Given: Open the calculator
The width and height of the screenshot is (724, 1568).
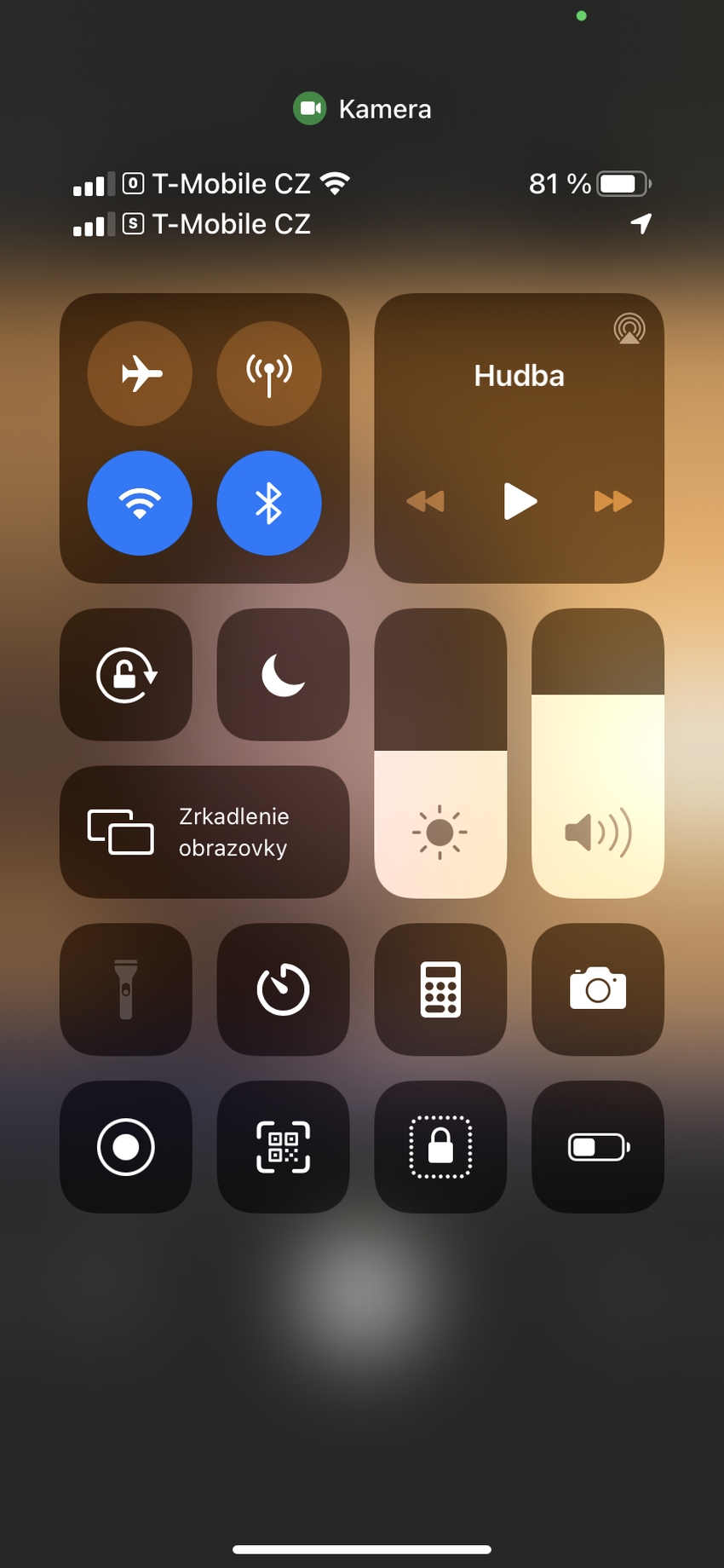Looking at the screenshot, I should (x=440, y=989).
